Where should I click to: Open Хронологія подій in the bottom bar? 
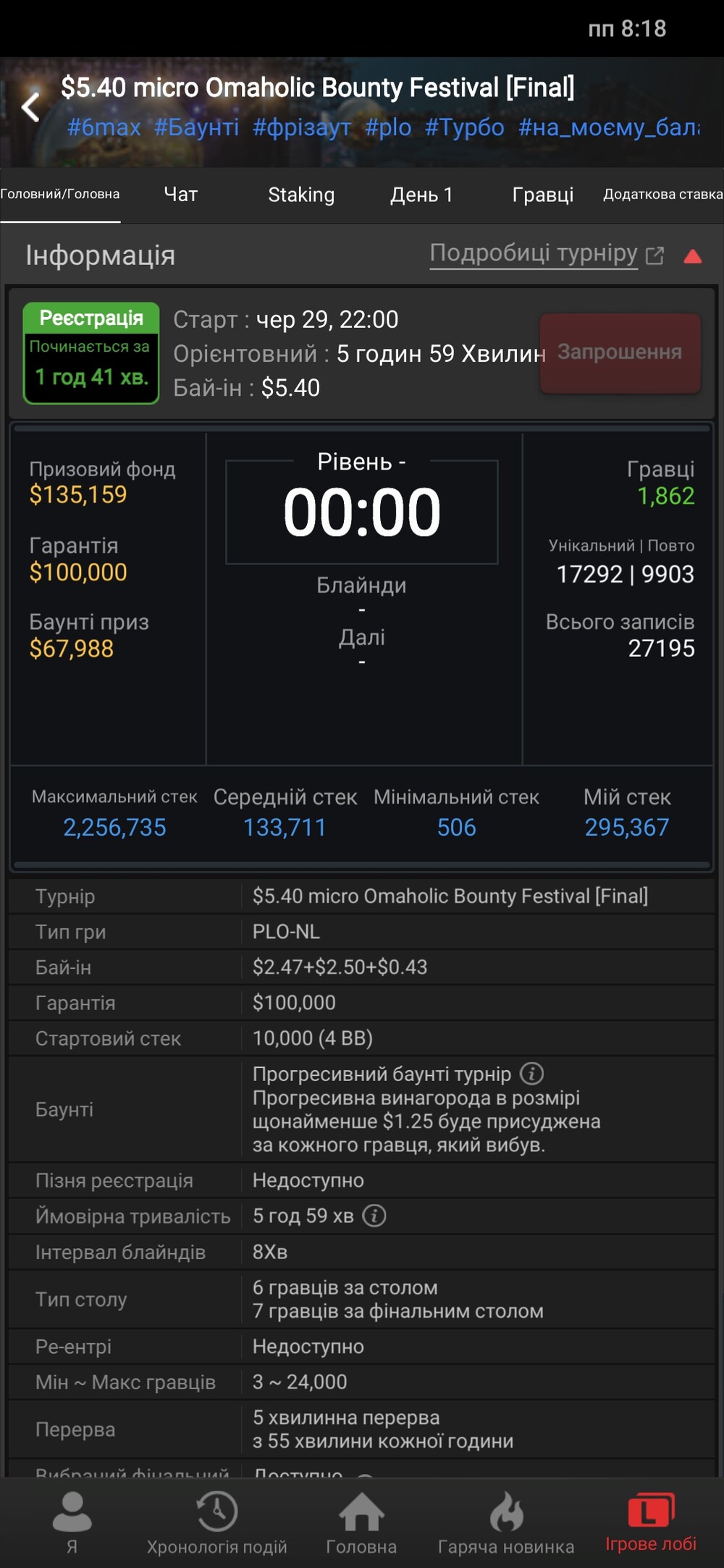click(x=216, y=1522)
